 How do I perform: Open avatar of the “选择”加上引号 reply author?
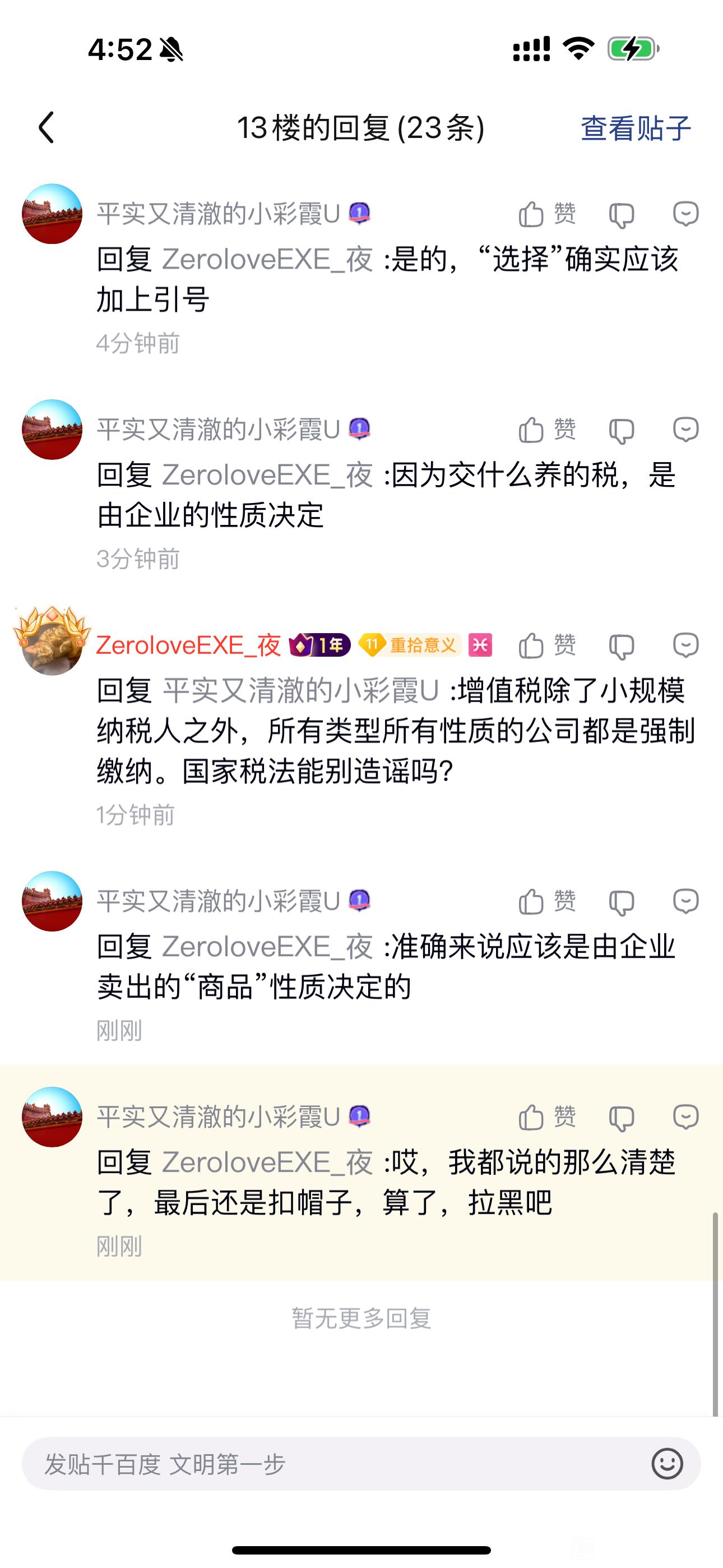tap(52, 214)
